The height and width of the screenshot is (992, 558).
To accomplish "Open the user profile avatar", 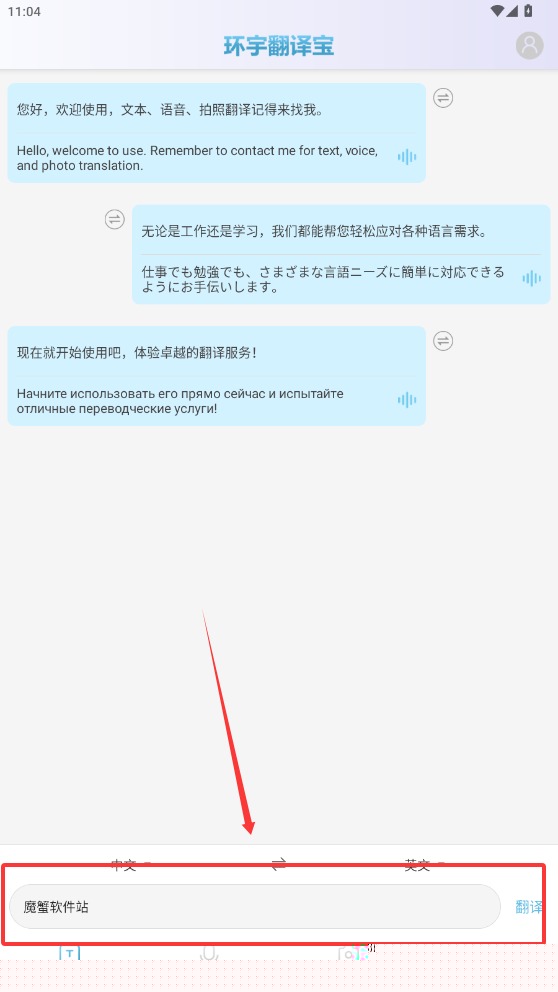I will [x=530, y=46].
